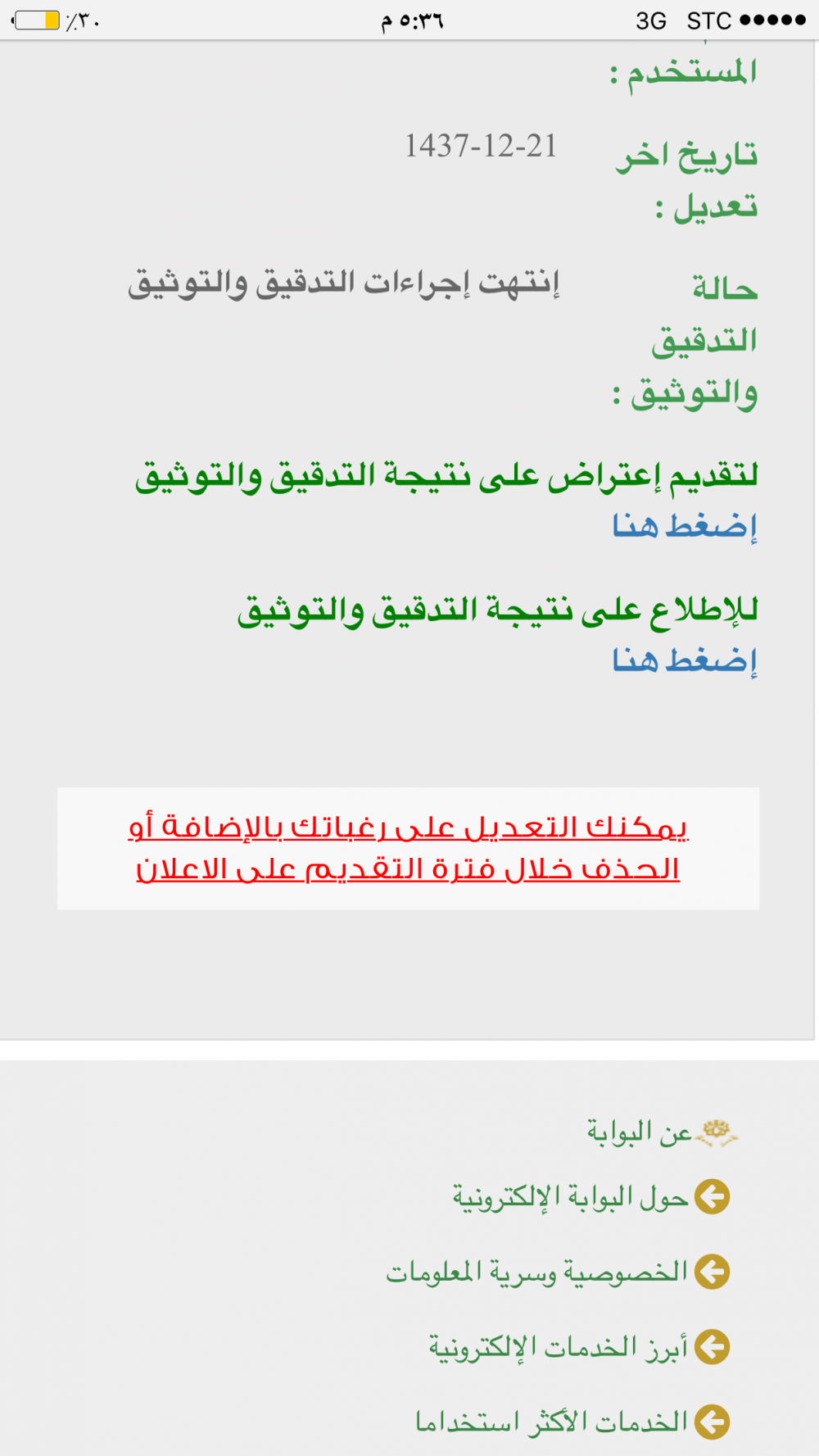Open the red link about editing preferences
The width and height of the screenshot is (819, 1456).
click(408, 848)
